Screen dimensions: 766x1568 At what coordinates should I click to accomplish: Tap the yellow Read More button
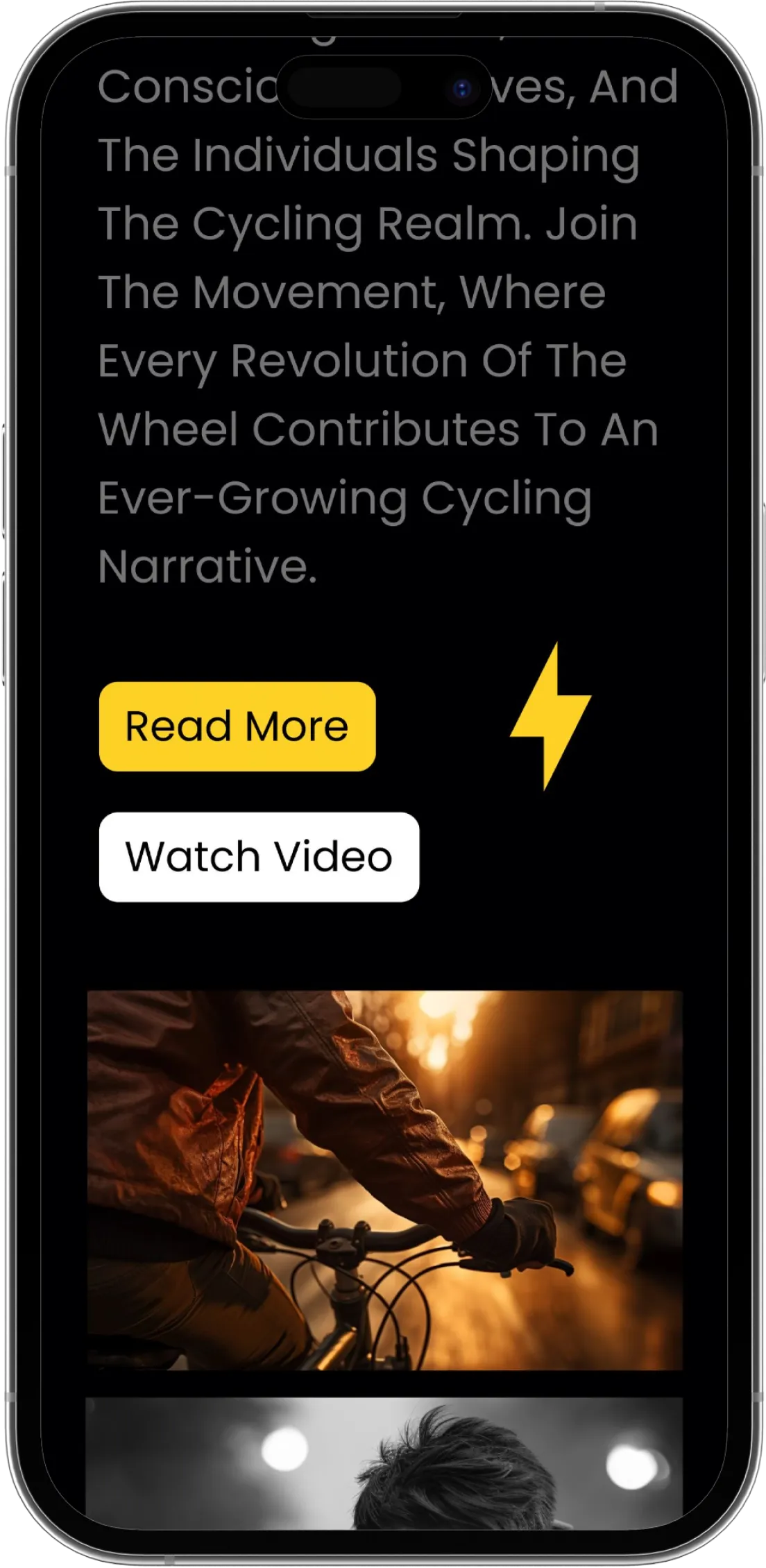[x=237, y=726]
